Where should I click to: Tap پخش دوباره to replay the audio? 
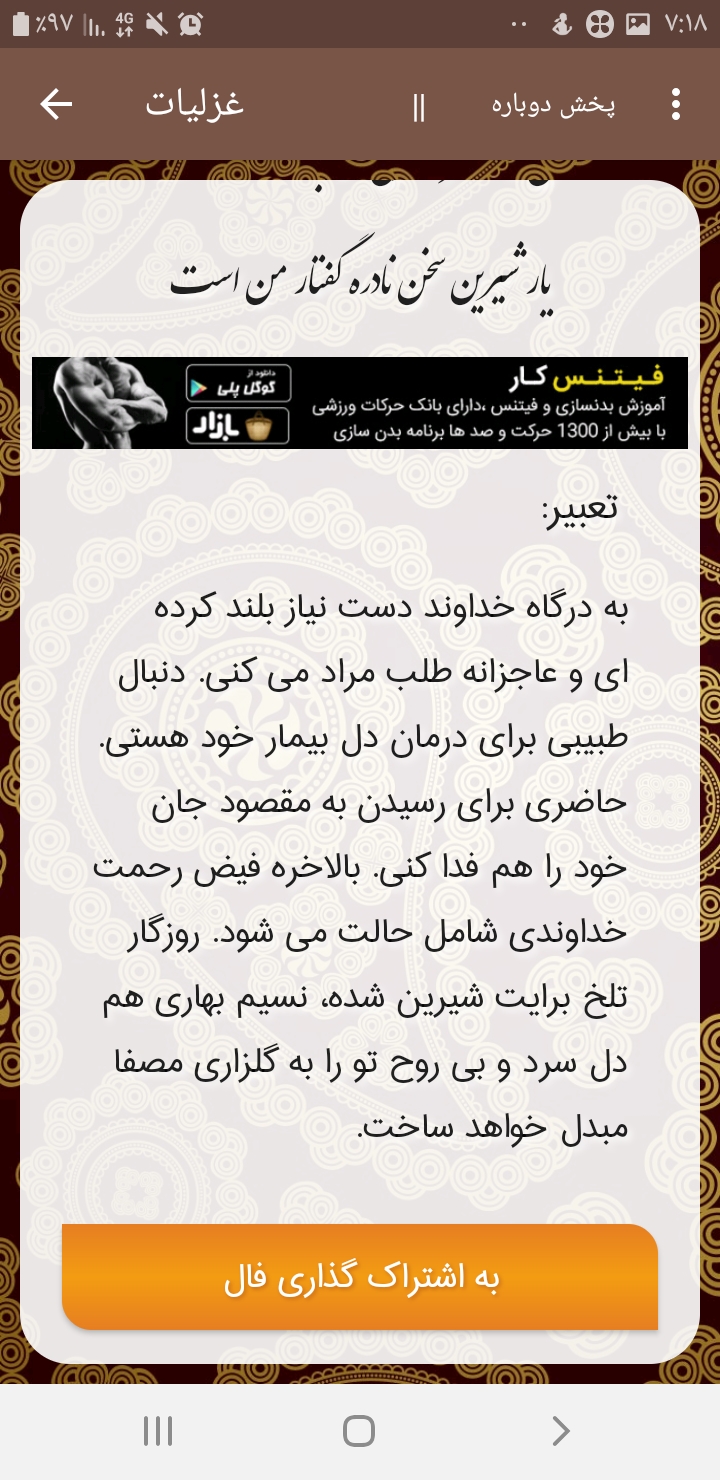click(553, 106)
